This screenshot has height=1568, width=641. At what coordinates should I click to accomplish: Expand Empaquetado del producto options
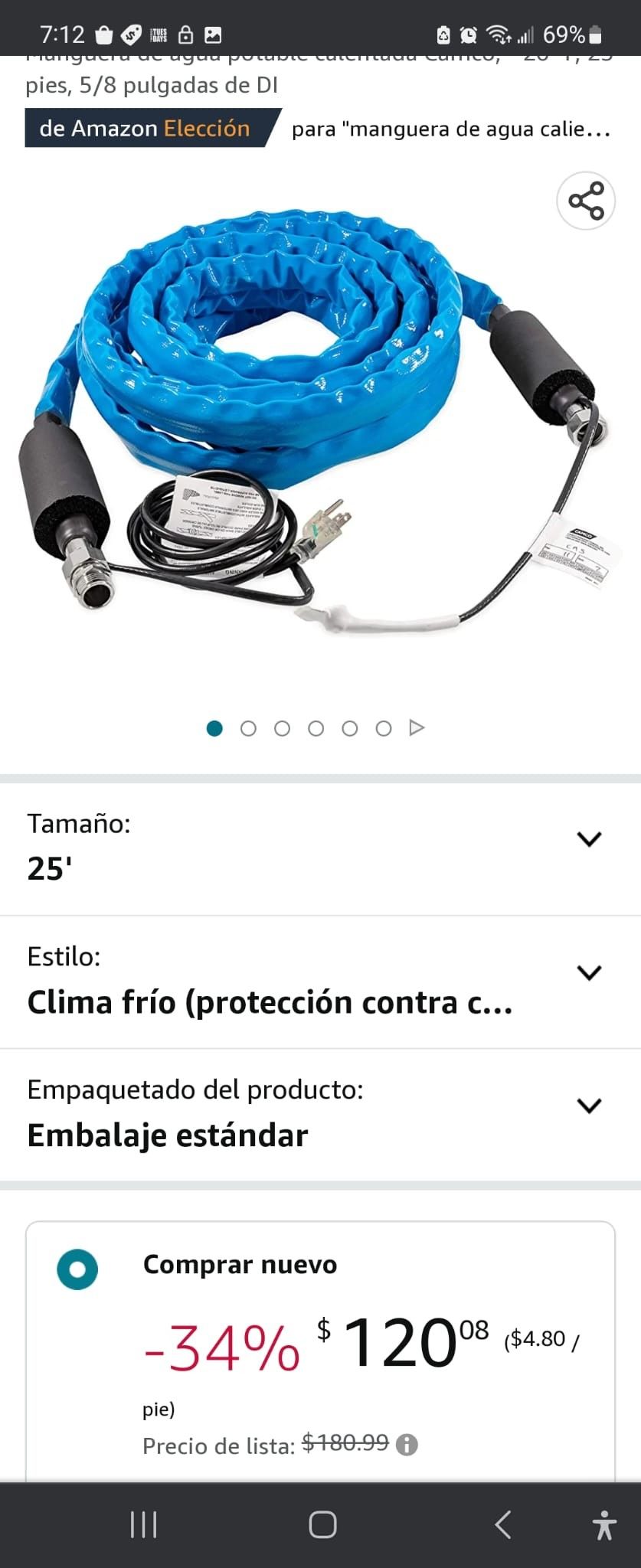point(588,1106)
